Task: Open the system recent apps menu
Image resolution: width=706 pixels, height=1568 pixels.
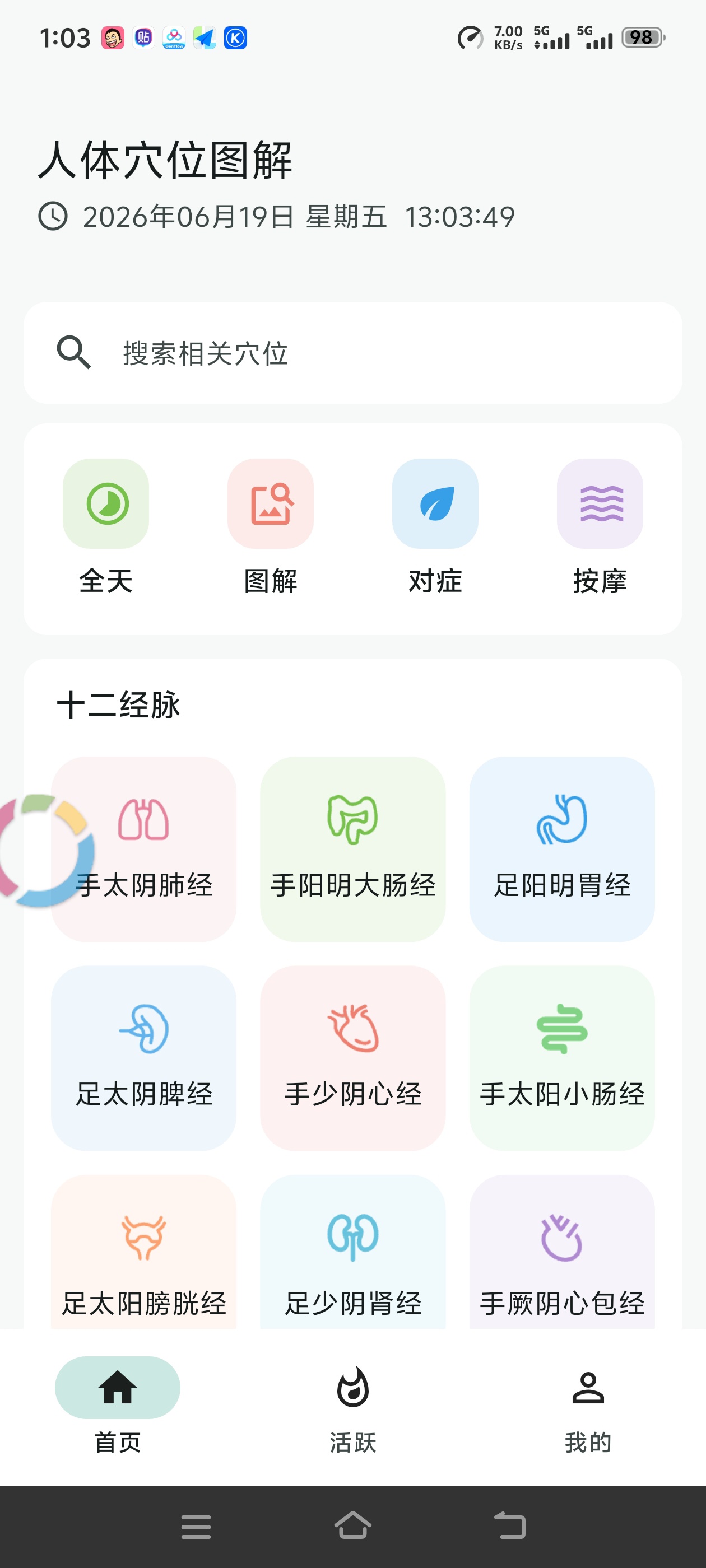Action: 196,1527
